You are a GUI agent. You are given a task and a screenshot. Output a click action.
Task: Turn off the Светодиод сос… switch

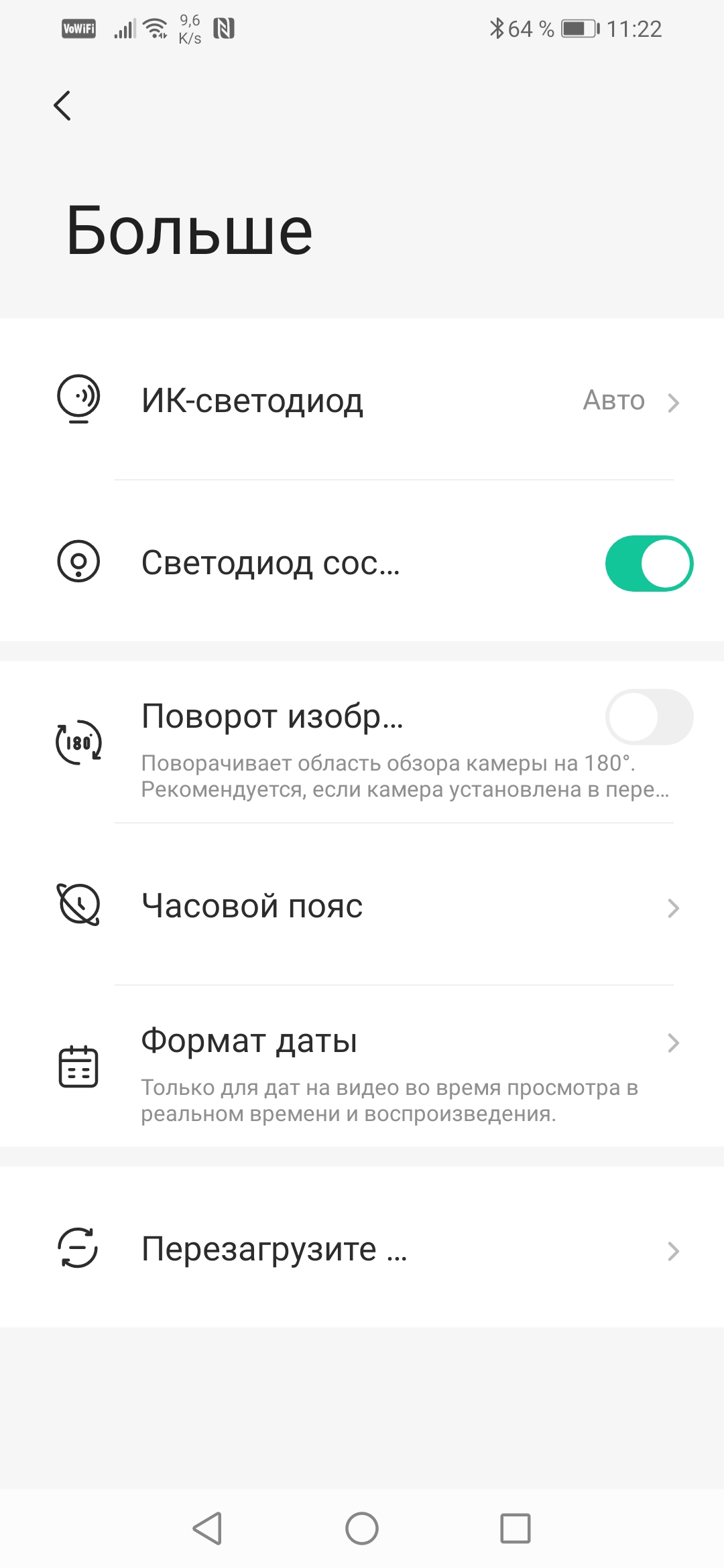(x=648, y=564)
